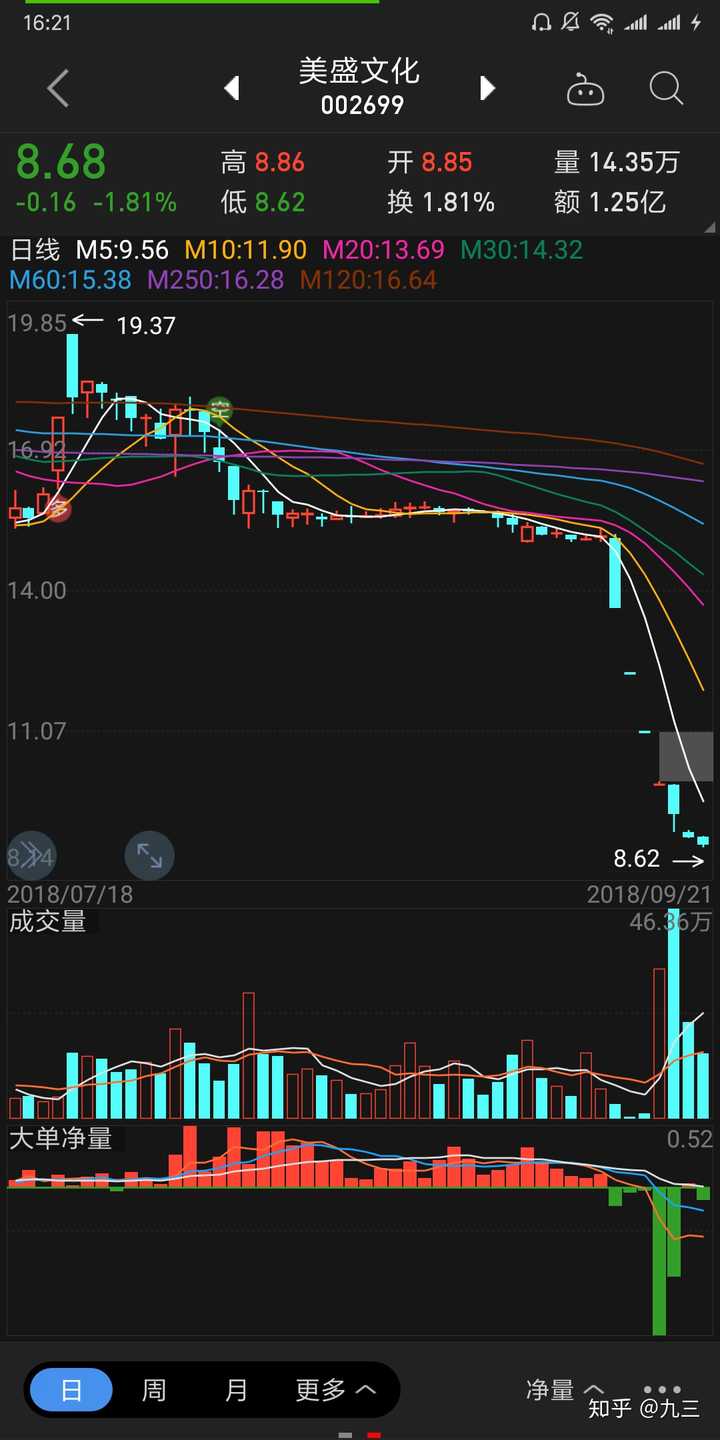Viewport: 720px width, 1440px height.
Task: Open the robot assistant icon
Action: (585, 89)
